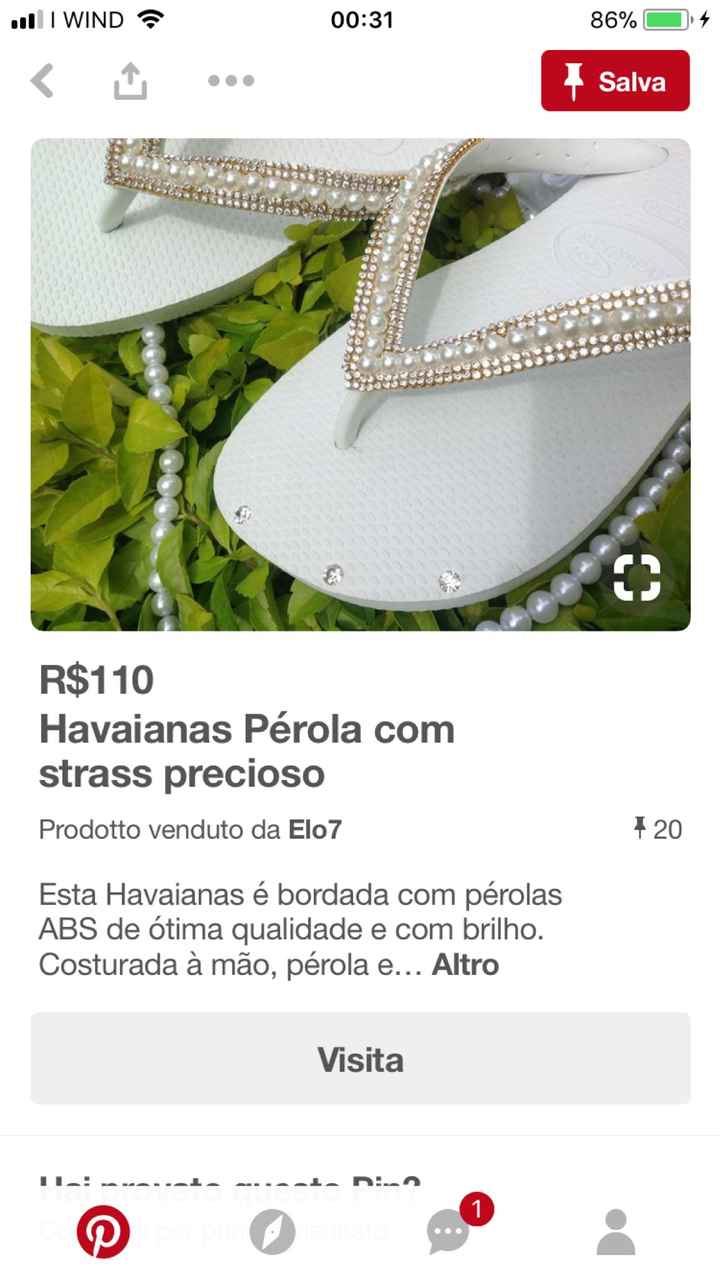The image size is (720, 1280).
Task: Go to the Pinterest home tab
Action: point(104,1231)
